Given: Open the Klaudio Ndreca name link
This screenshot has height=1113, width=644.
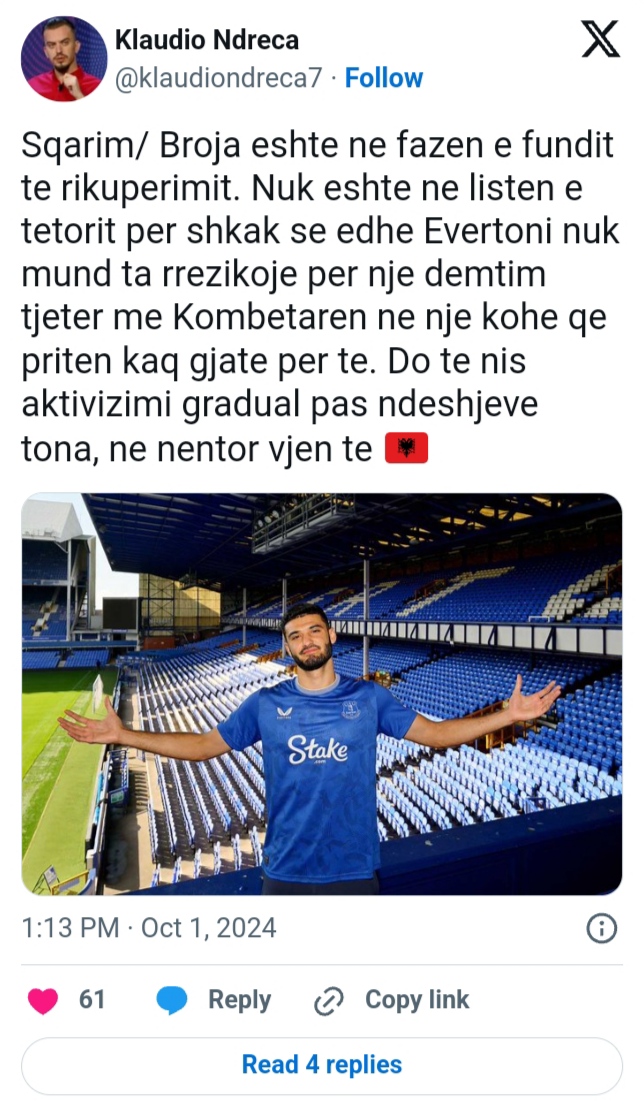Looking at the screenshot, I should tap(207, 40).
